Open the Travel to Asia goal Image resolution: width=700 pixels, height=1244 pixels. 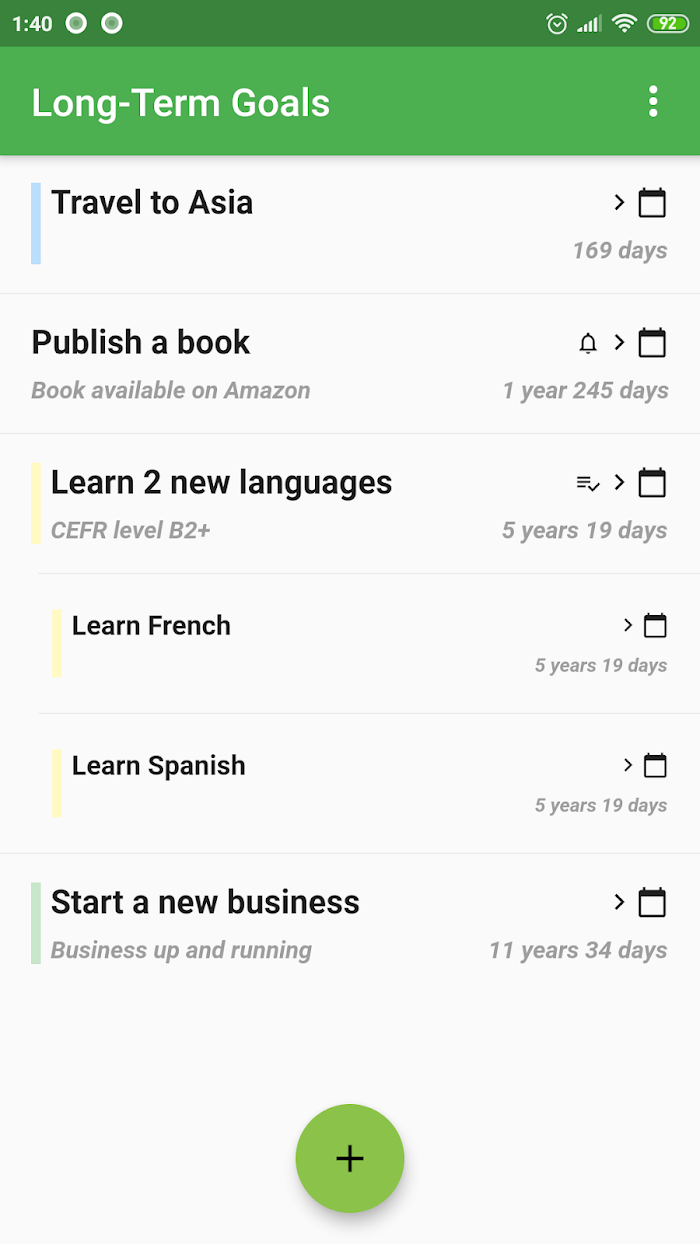[152, 203]
